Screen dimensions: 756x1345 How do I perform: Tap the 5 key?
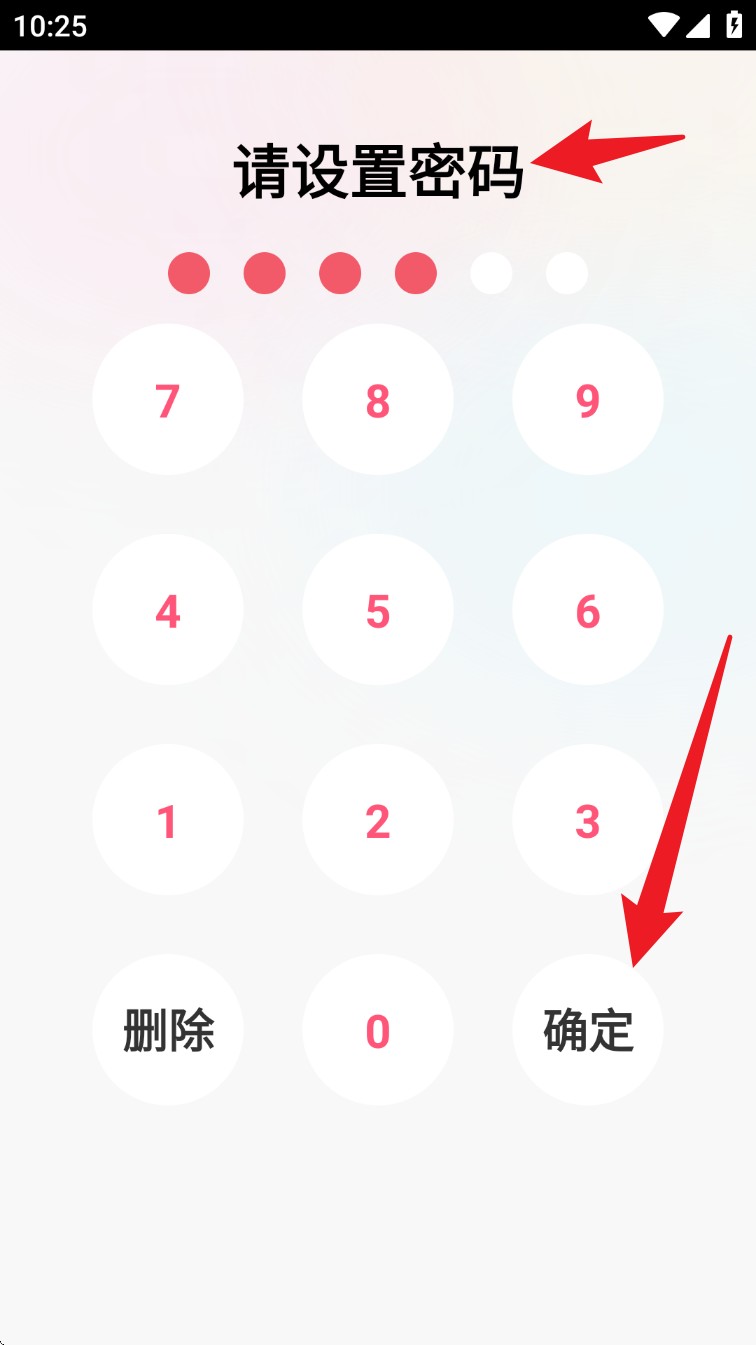point(377,610)
